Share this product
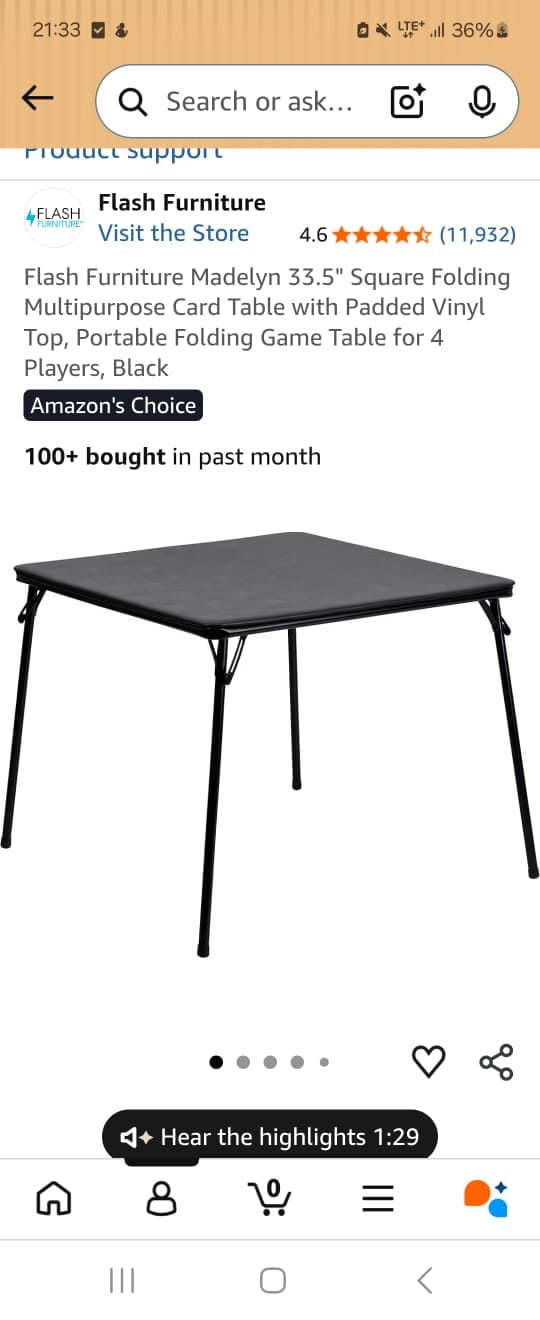Viewport: 540px width, 1320px height. 496,1061
